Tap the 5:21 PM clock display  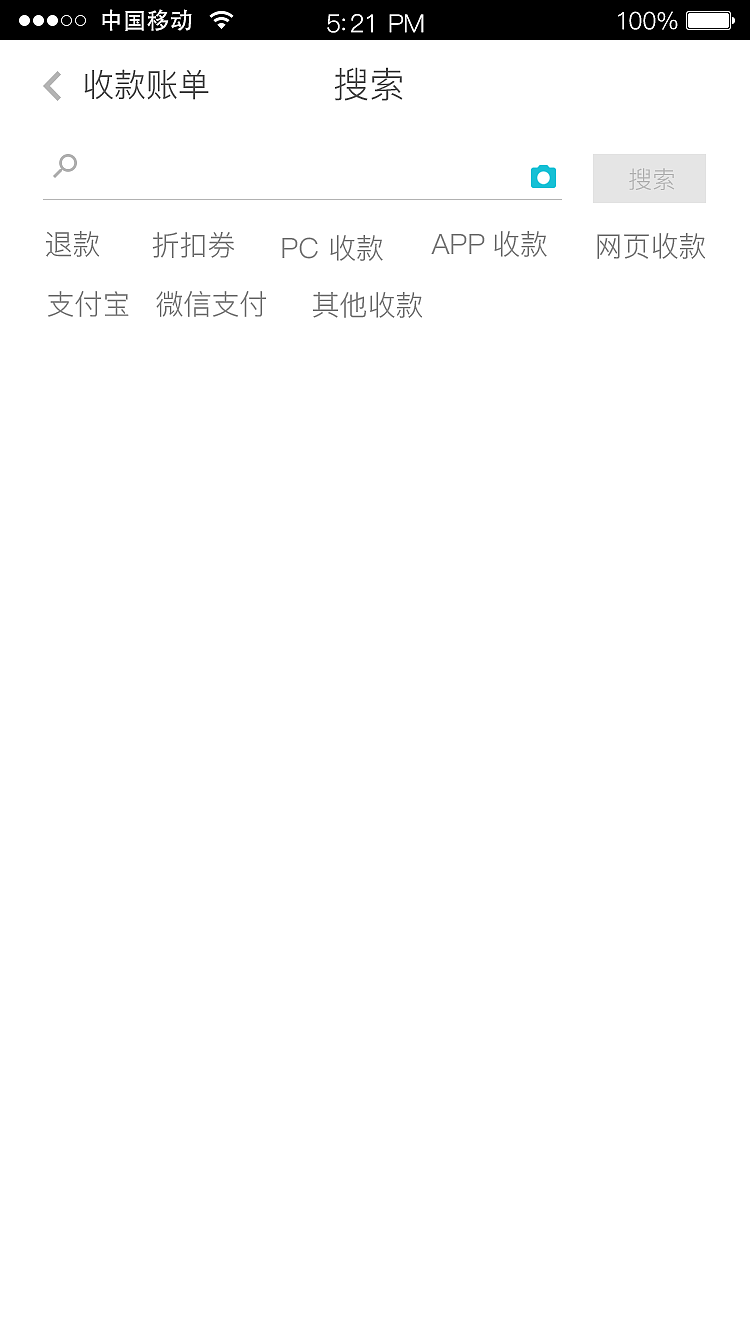[x=374, y=20]
